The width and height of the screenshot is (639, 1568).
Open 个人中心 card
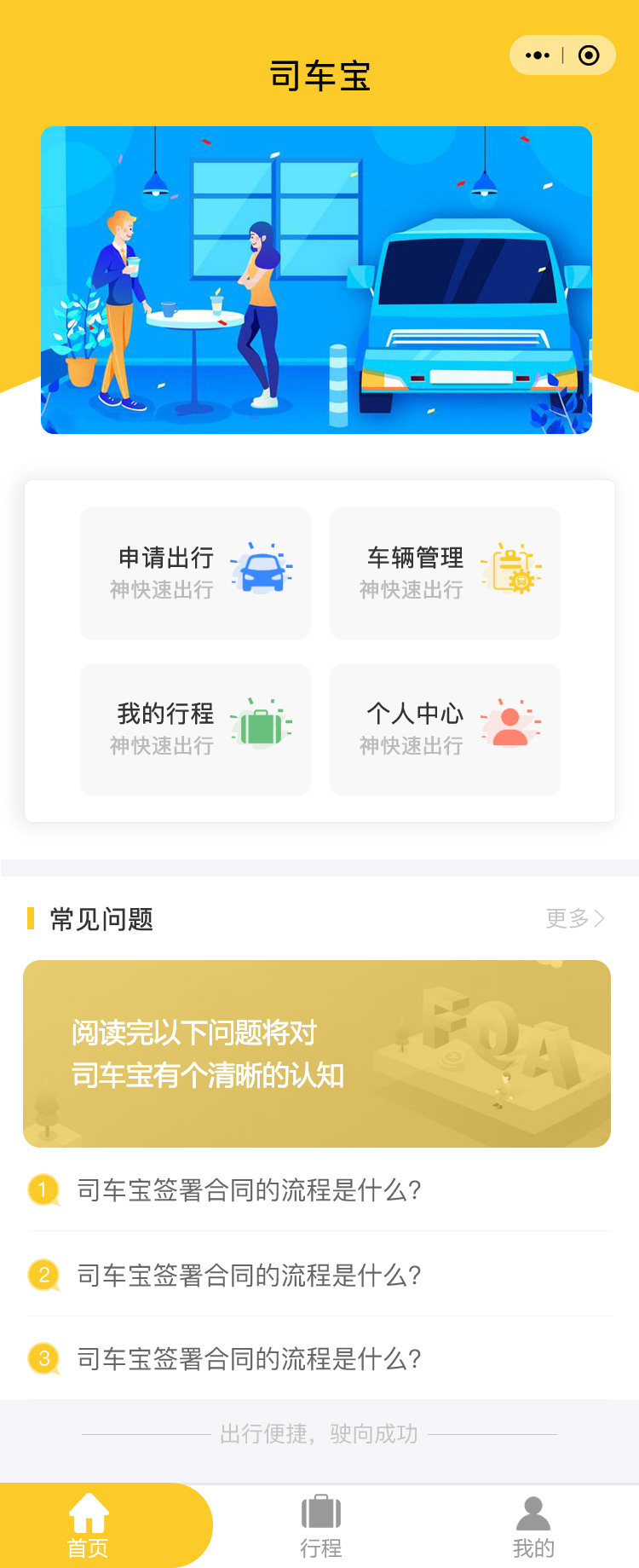click(445, 729)
